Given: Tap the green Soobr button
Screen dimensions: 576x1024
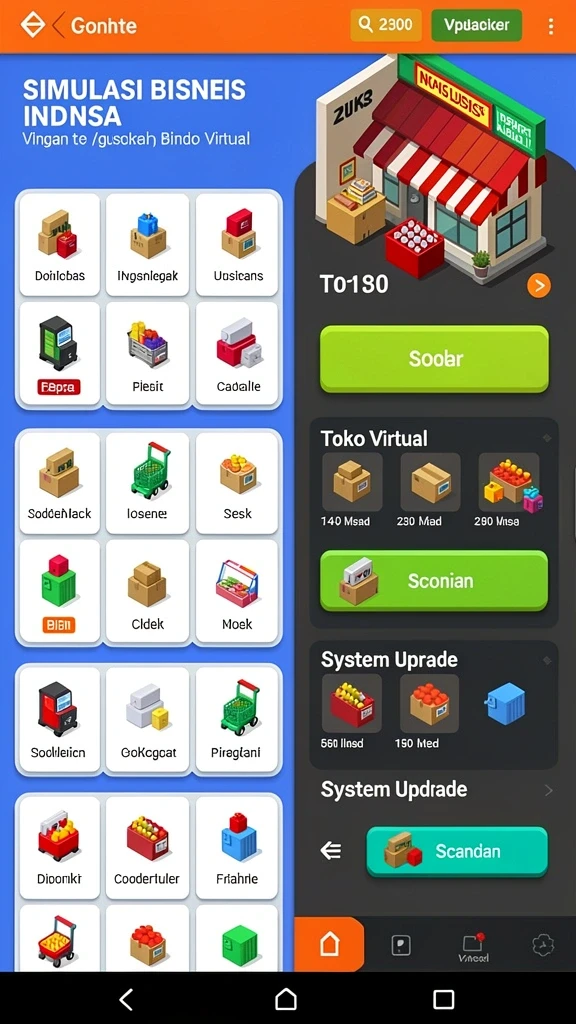Looking at the screenshot, I should click(434, 359).
